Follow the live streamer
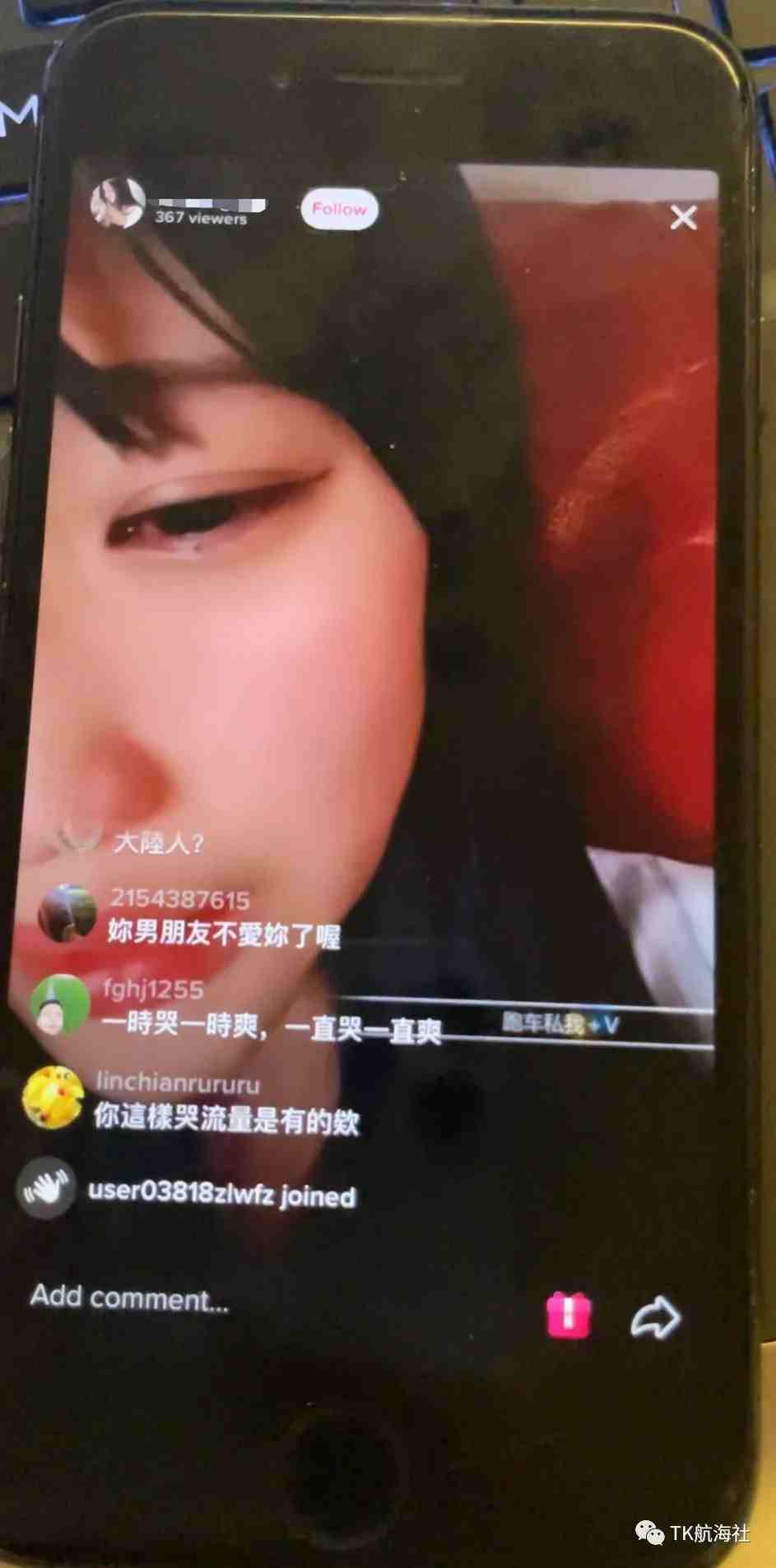This screenshot has height=1568, width=776. [338, 209]
